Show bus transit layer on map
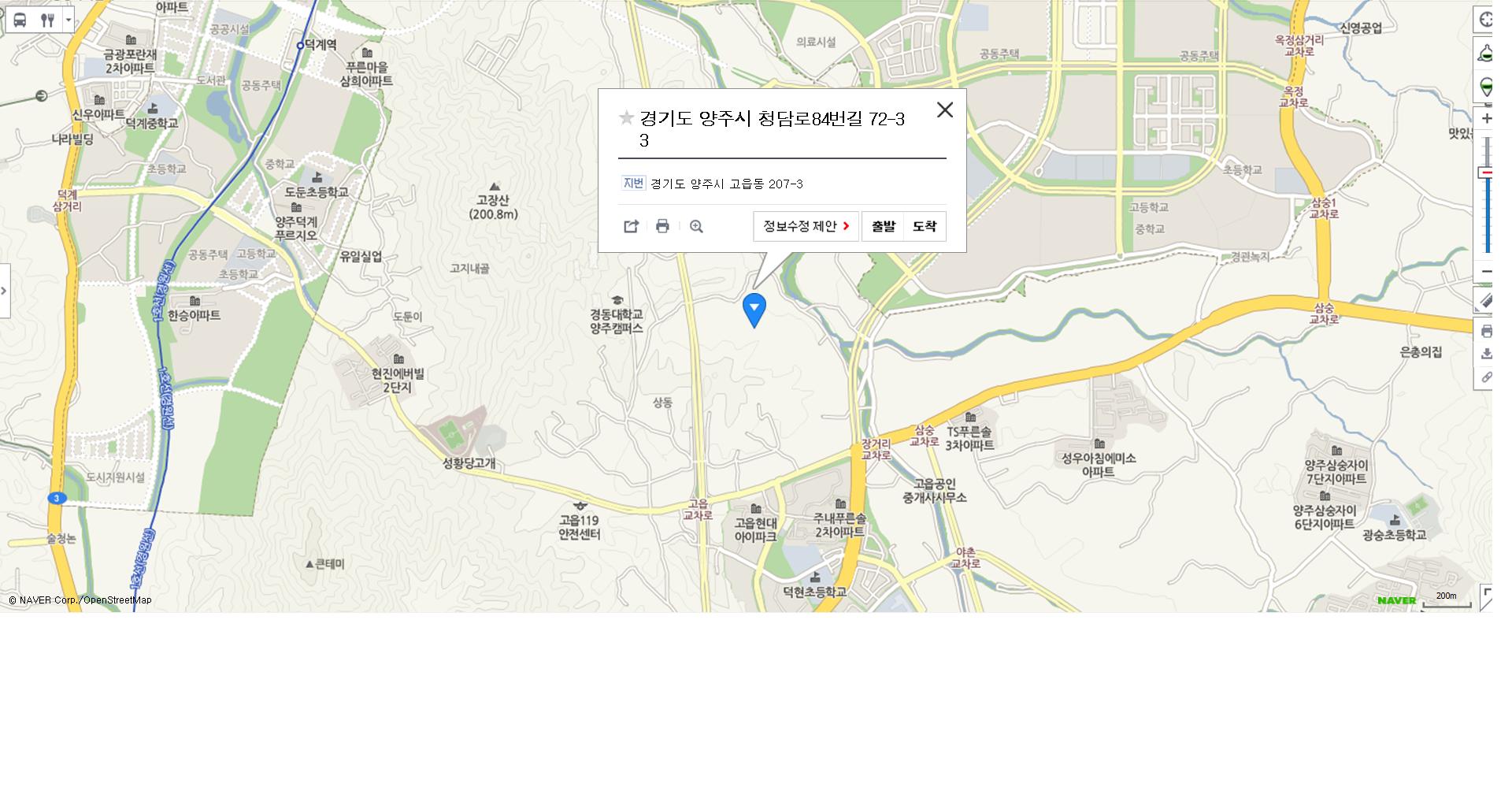This screenshot has width=1512, height=802. 20,20
